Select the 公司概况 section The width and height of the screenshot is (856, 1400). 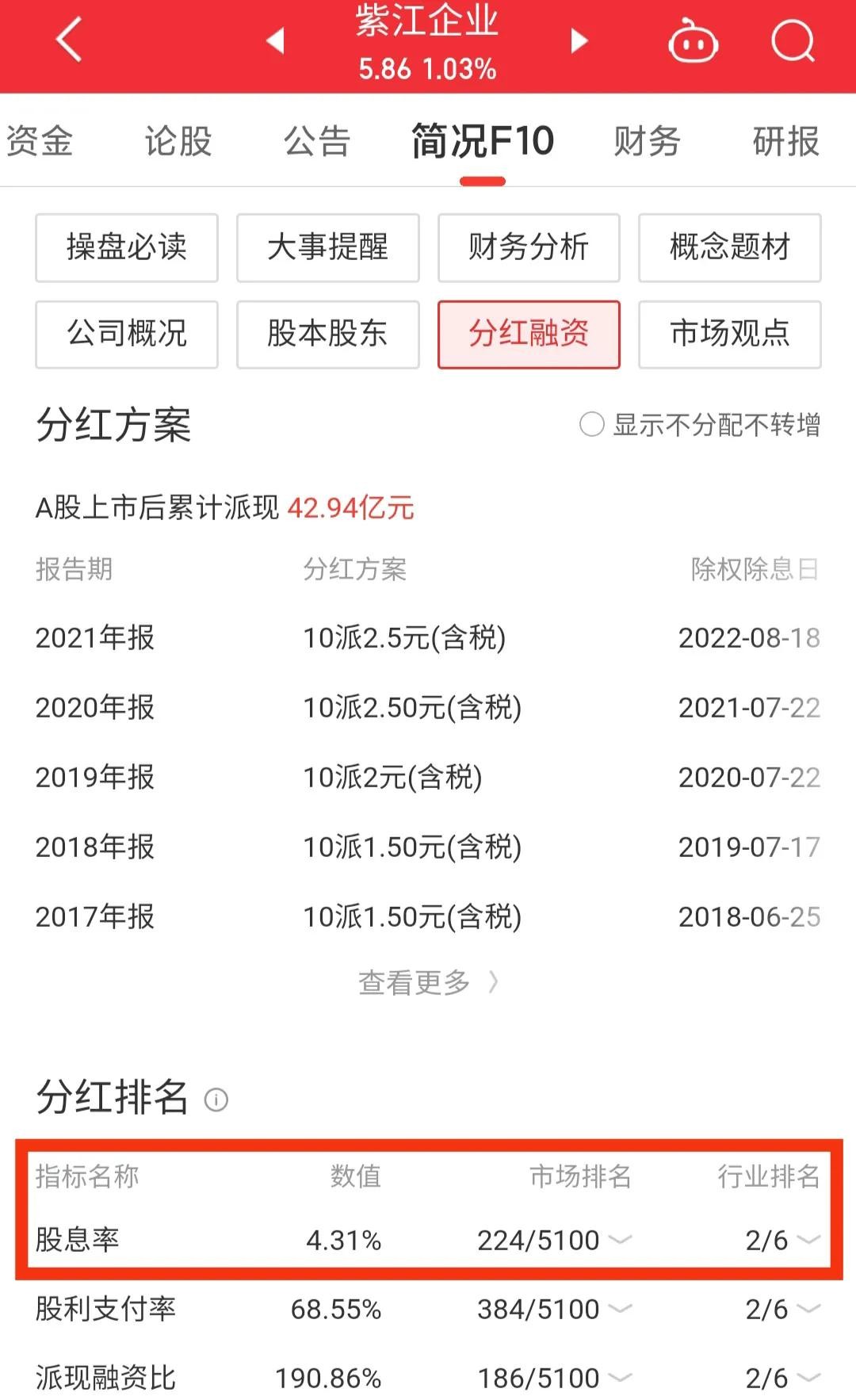(x=127, y=334)
